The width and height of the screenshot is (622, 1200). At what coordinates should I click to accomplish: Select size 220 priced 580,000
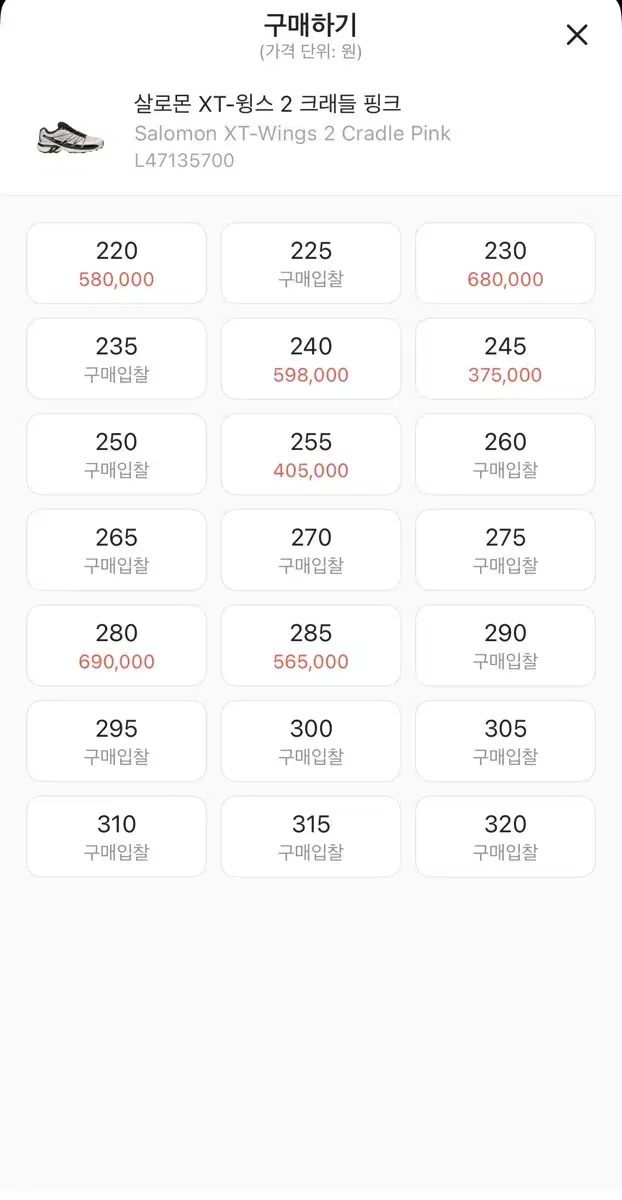[116, 263]
